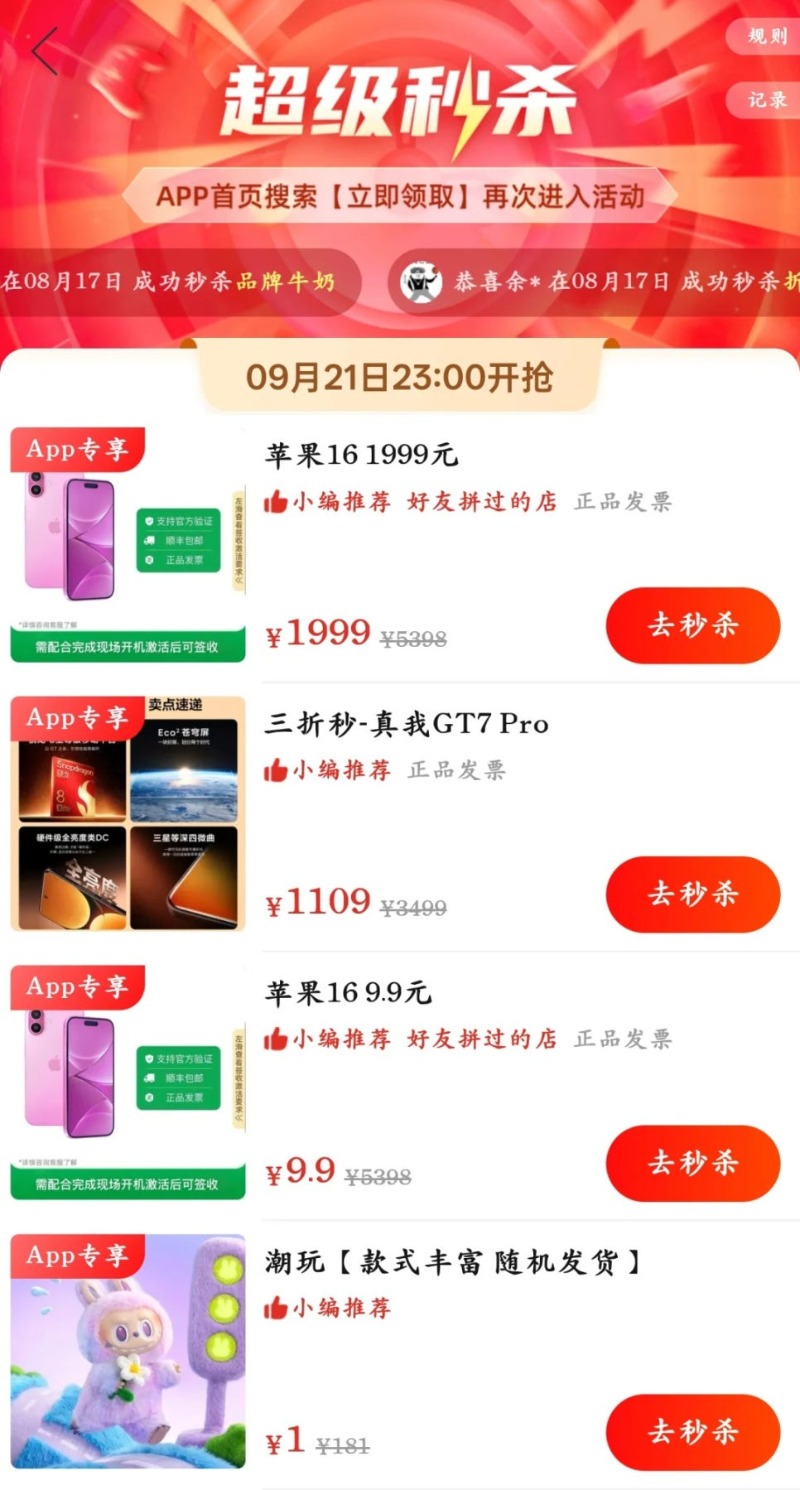Open the 苹果16 9.9元 product image

coord(128,1082)
